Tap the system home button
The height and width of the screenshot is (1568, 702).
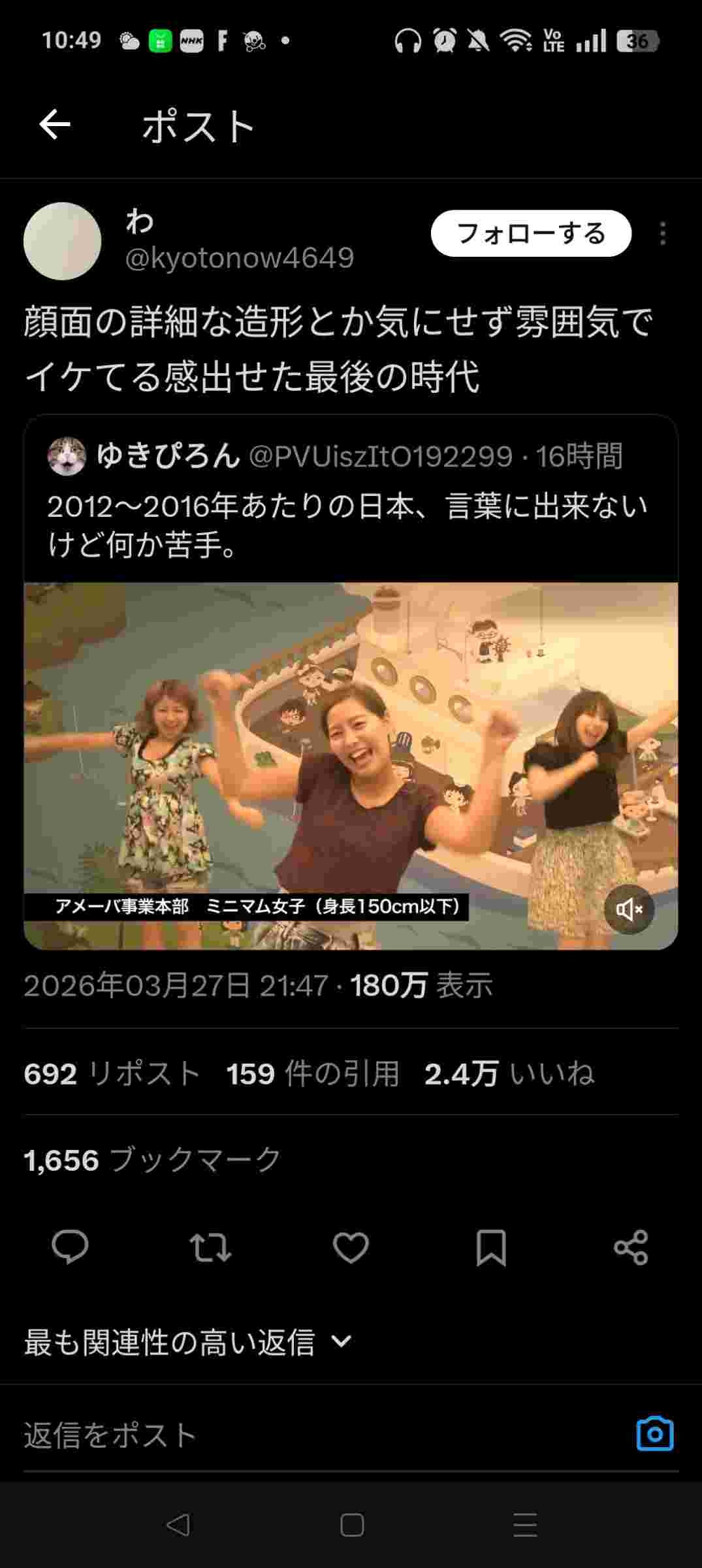(x=351, y=1526)
